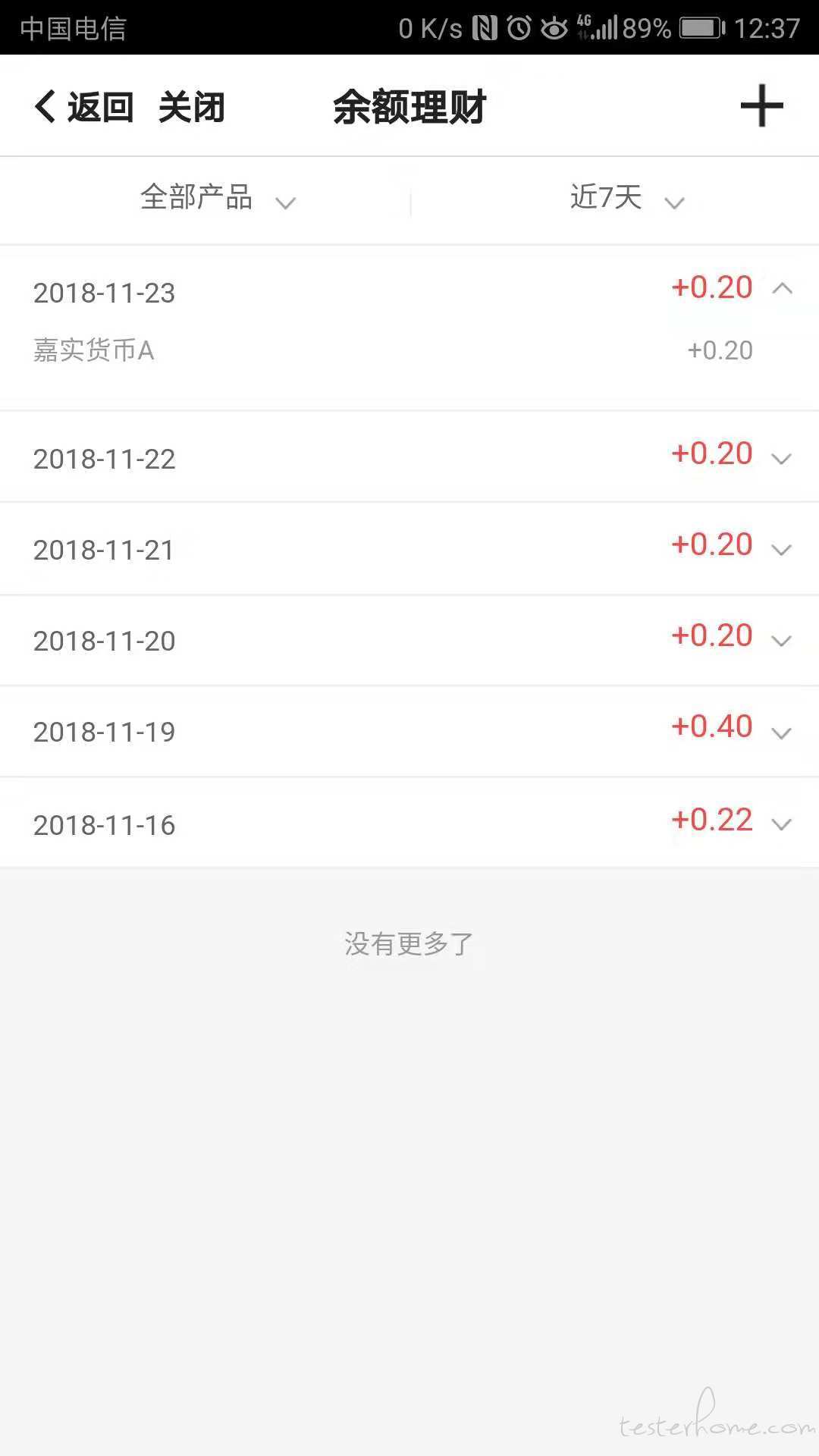Expand the 2018-11-21 earnings row
Screen dimensions: 819x1456
(x=409, y=548)
